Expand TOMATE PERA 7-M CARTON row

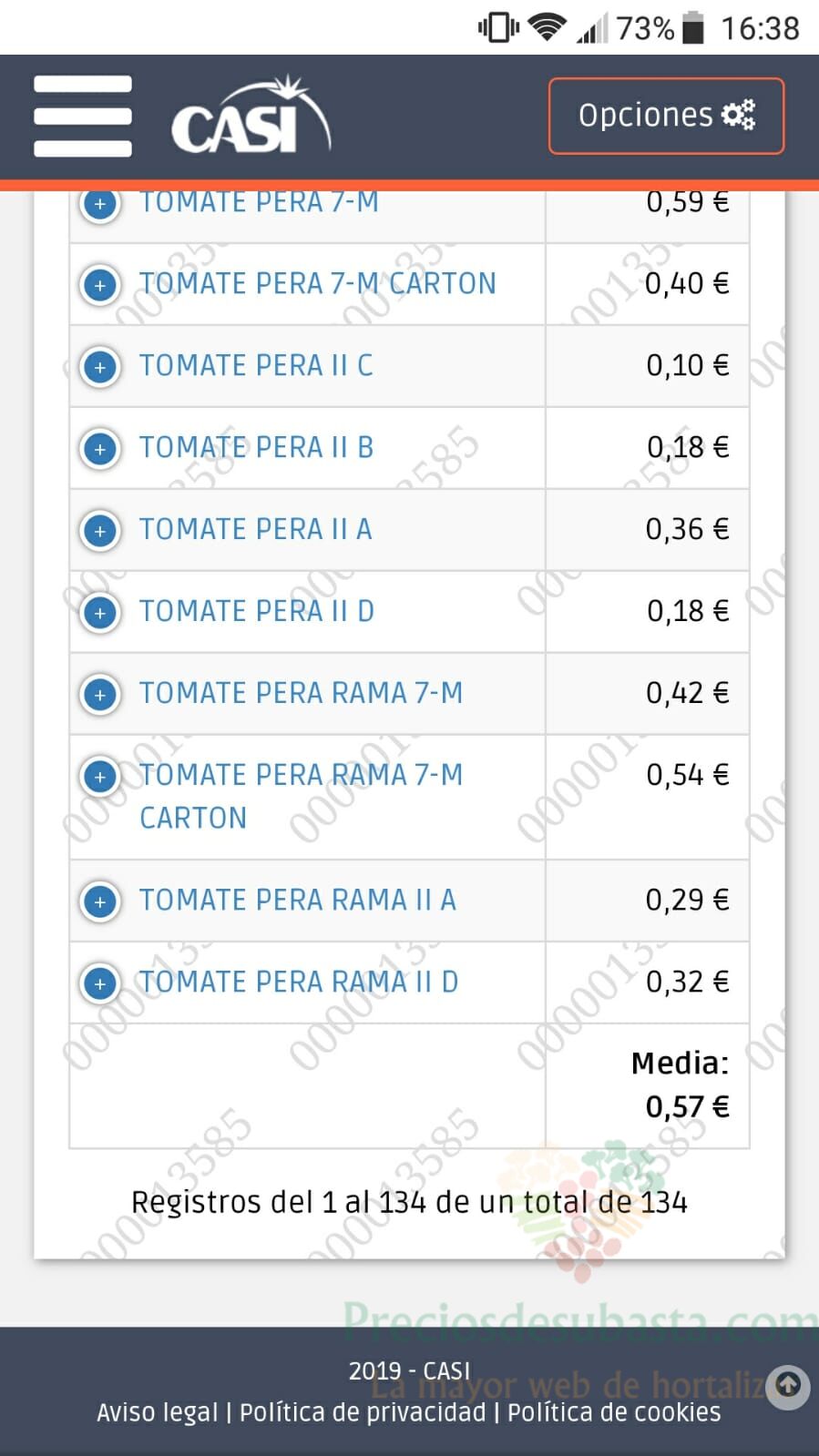click(x=100, y=285)
